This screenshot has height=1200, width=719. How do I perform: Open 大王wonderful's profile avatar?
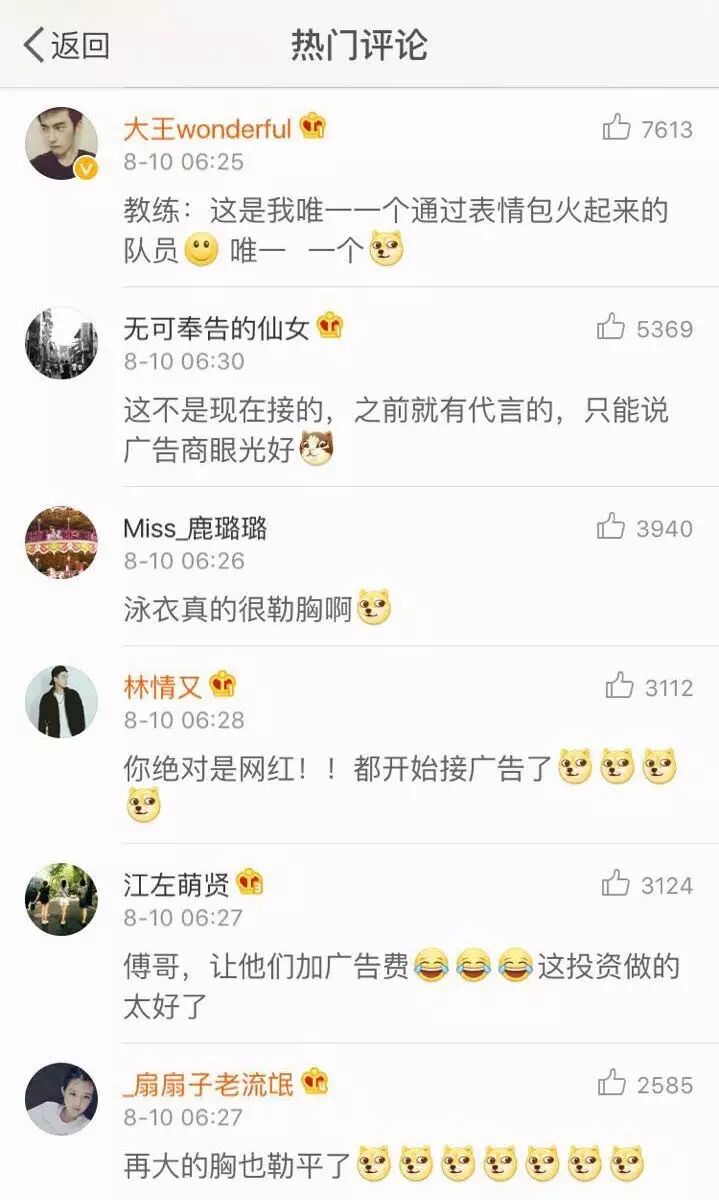(x=61, y=144)
